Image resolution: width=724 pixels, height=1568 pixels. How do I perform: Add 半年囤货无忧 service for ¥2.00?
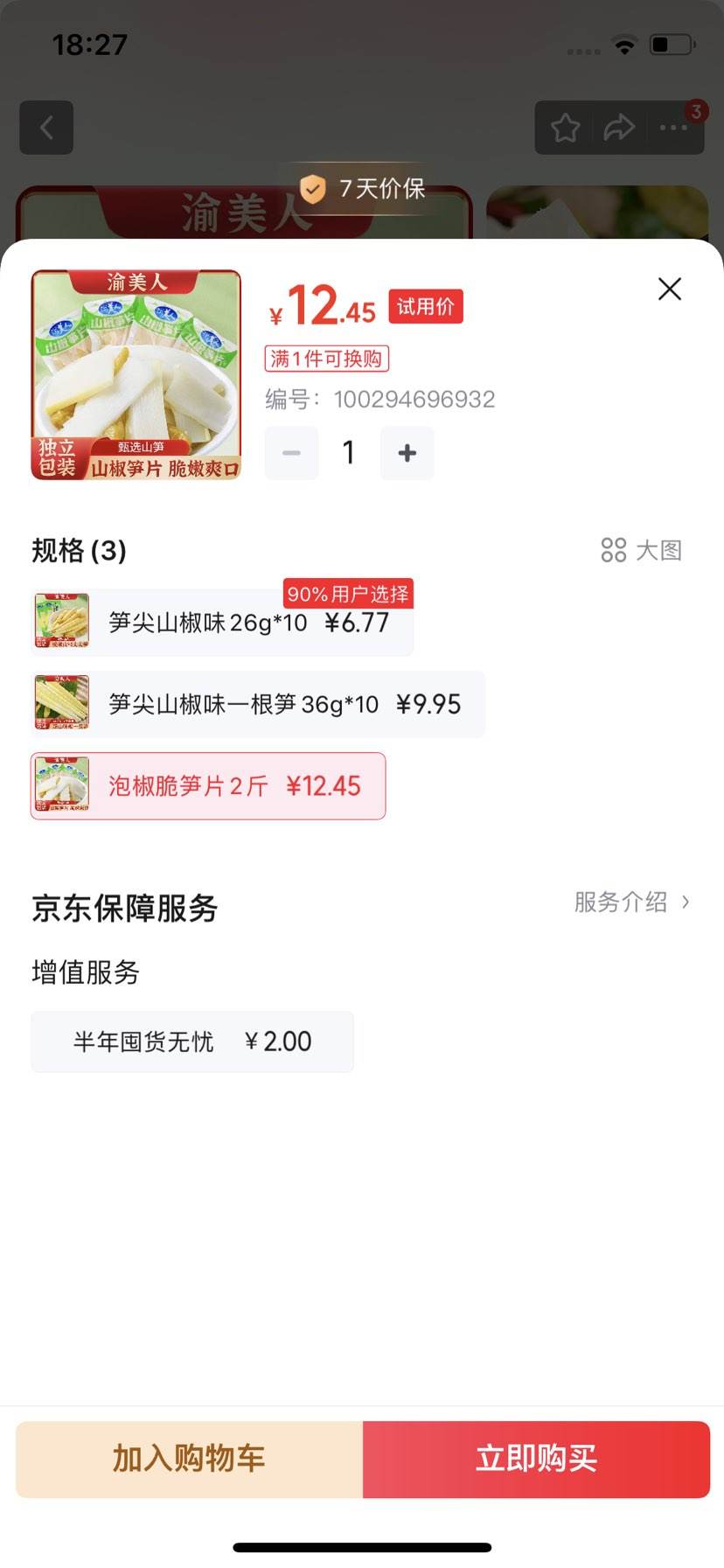point(192,1042)
